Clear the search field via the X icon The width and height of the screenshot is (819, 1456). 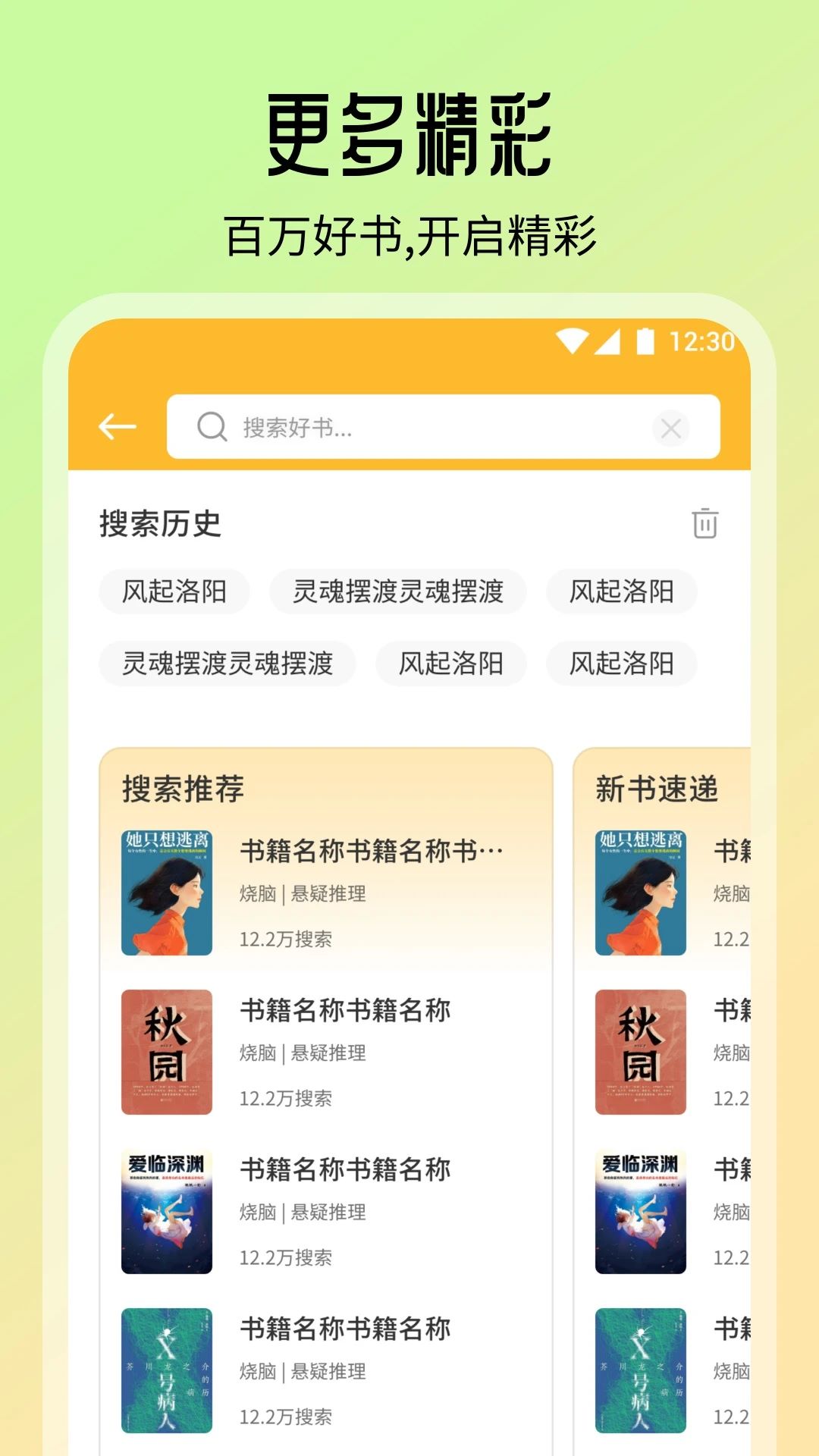tap(670, 426)
